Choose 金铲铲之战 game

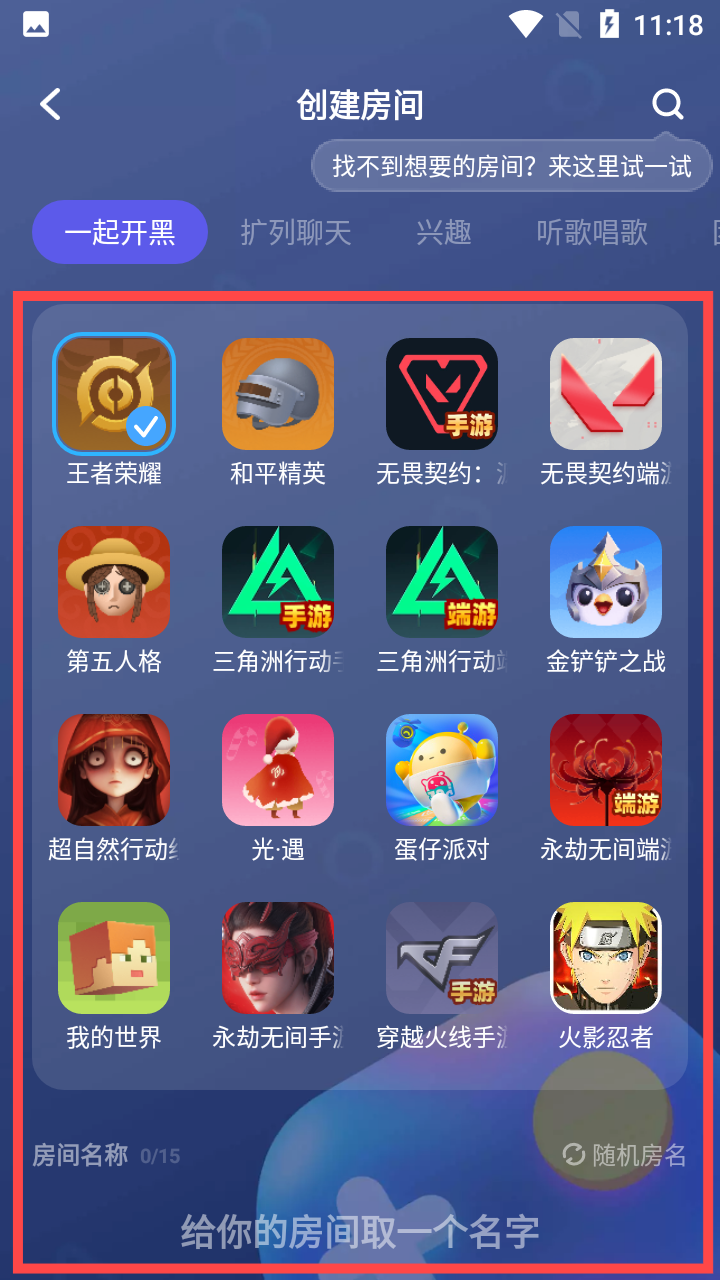click(606, 582)
